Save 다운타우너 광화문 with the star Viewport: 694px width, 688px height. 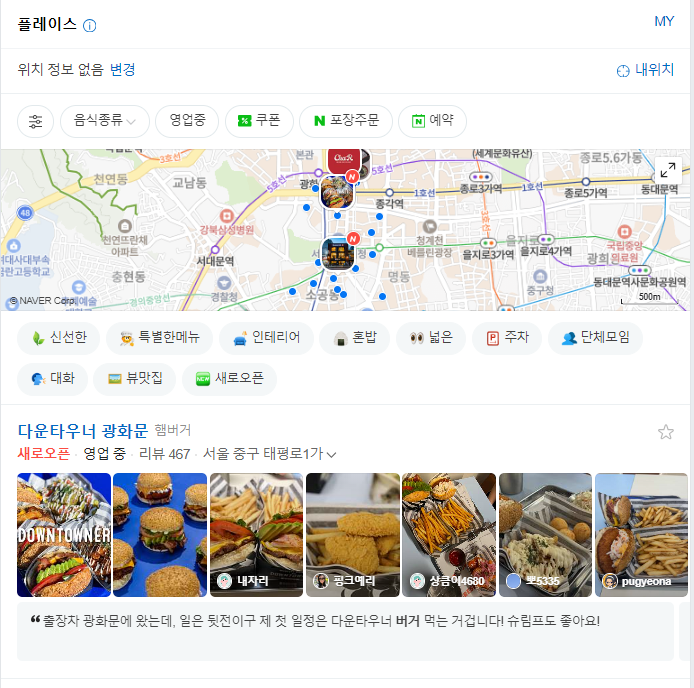pos(666,432)
